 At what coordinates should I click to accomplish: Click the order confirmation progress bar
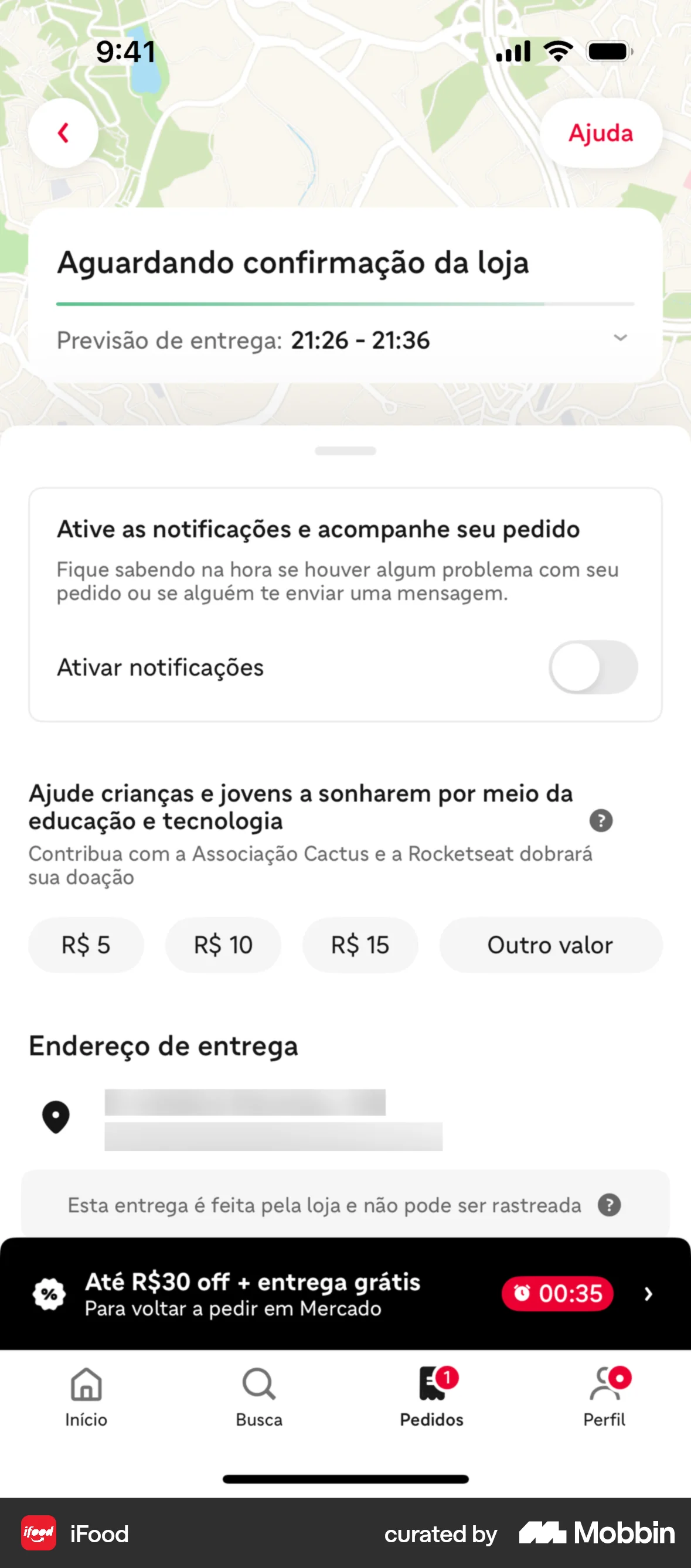(345, 303)
